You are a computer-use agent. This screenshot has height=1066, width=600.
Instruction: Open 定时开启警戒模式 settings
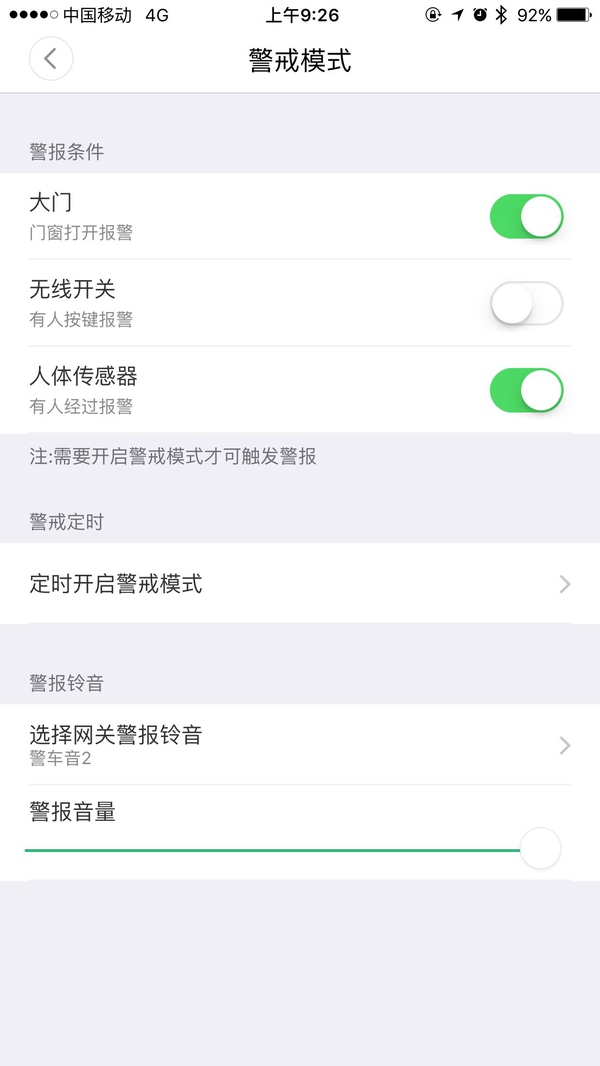[300, 583]
